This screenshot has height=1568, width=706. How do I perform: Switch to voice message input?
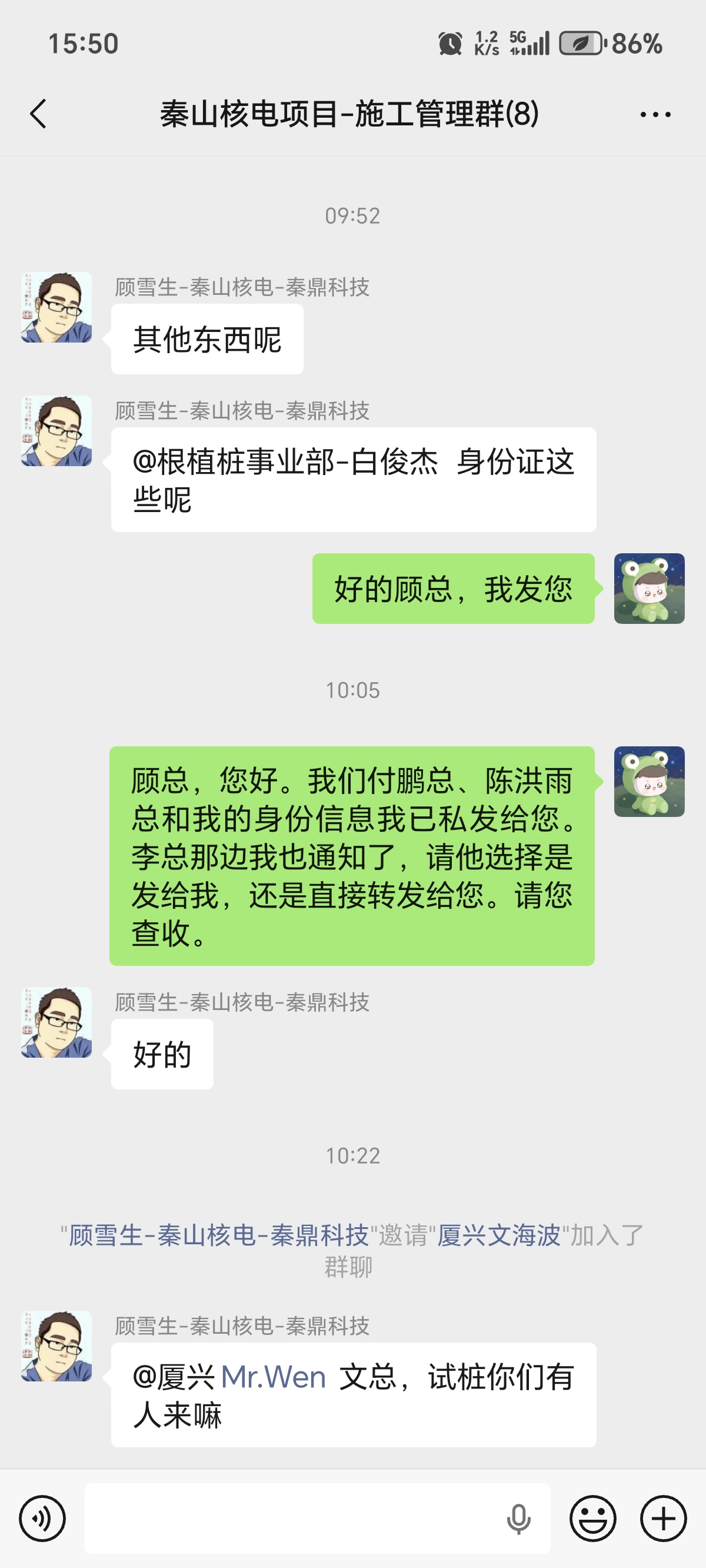click(42, 1518)
